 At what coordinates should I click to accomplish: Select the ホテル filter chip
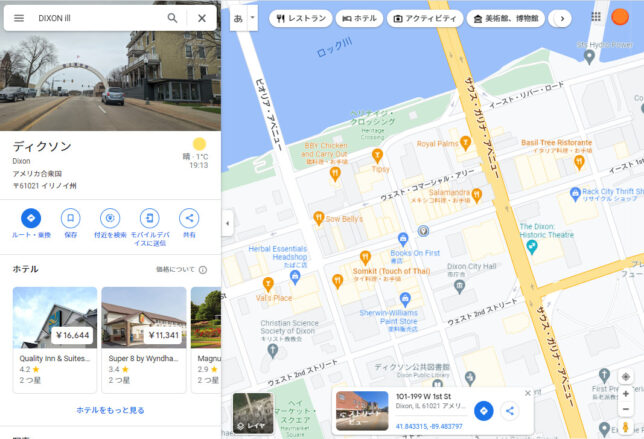358,18
